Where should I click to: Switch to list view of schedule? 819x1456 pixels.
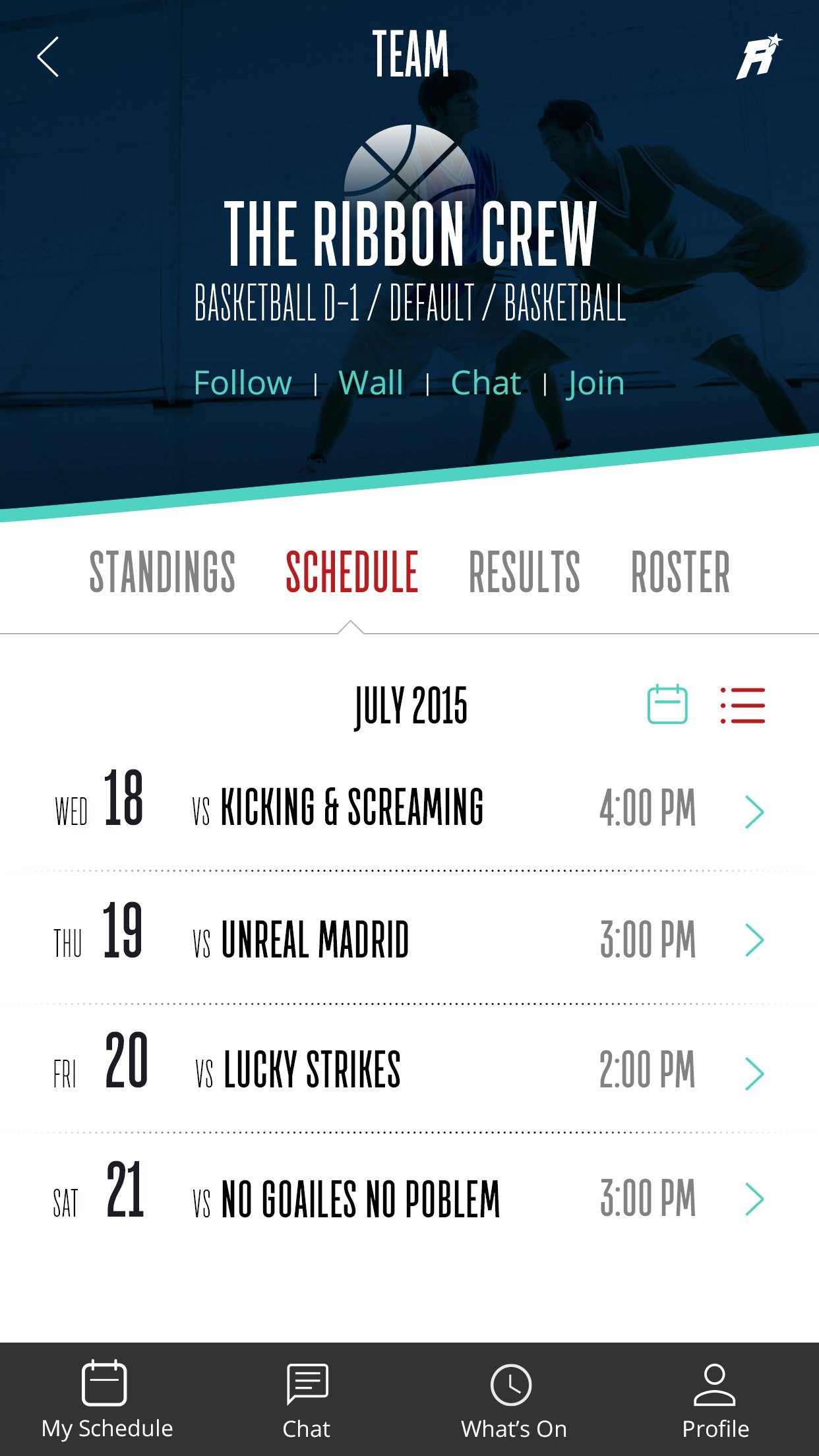(743, 705)
